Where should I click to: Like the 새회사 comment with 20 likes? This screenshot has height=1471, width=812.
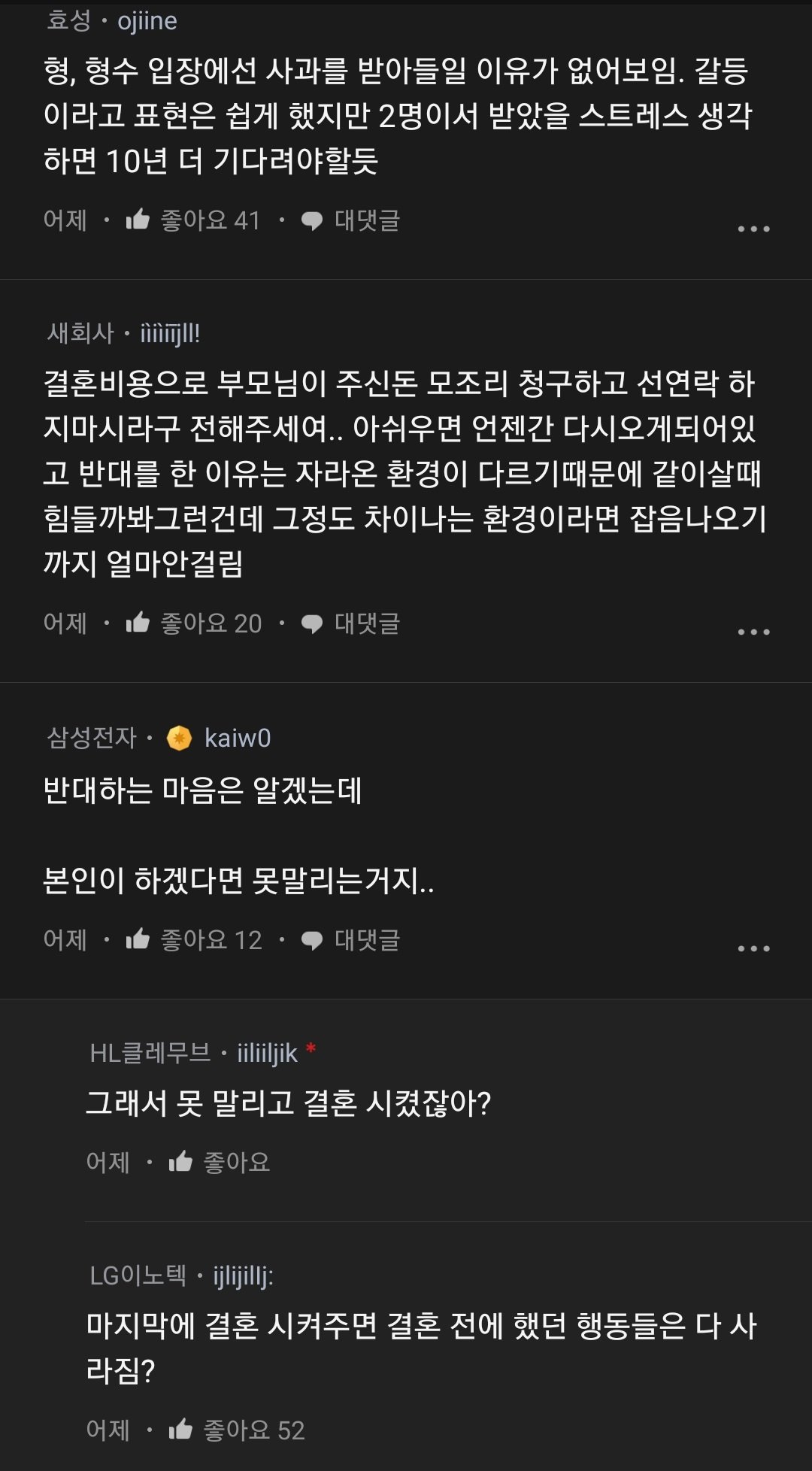point(193,623)
